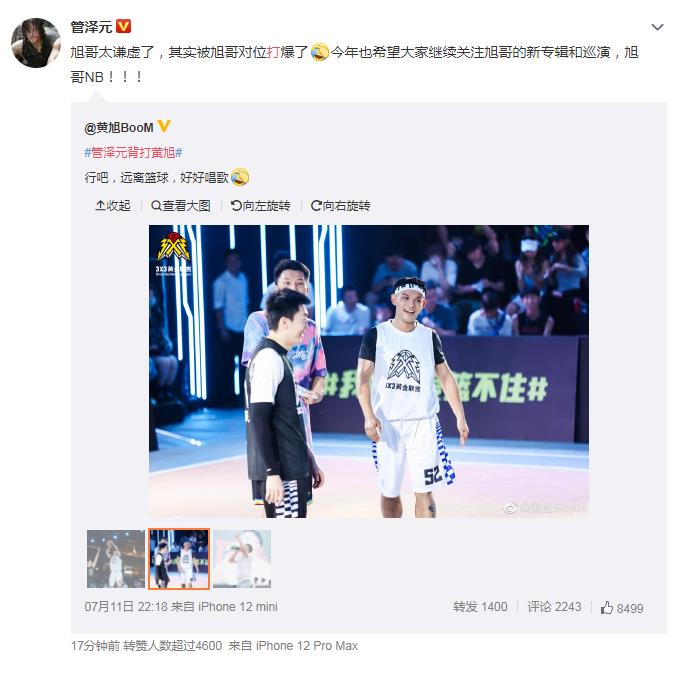Collapse the image with 收起
Viewport: 680px width, 673px height.
point(112,205)
